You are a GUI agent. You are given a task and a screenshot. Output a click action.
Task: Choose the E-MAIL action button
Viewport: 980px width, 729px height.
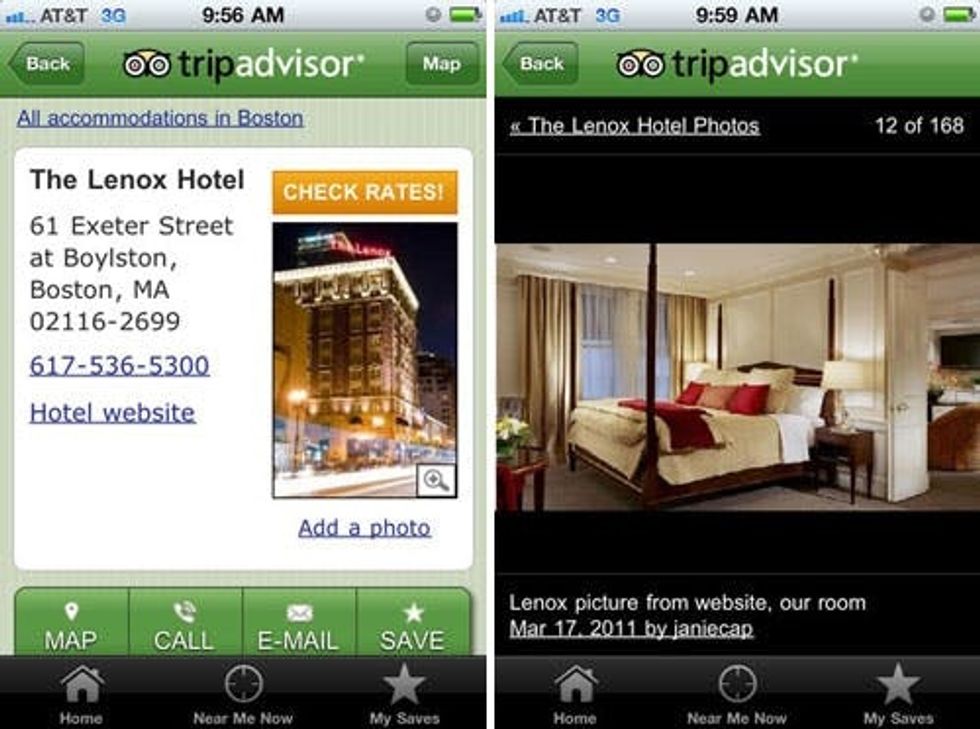[299, 624]
